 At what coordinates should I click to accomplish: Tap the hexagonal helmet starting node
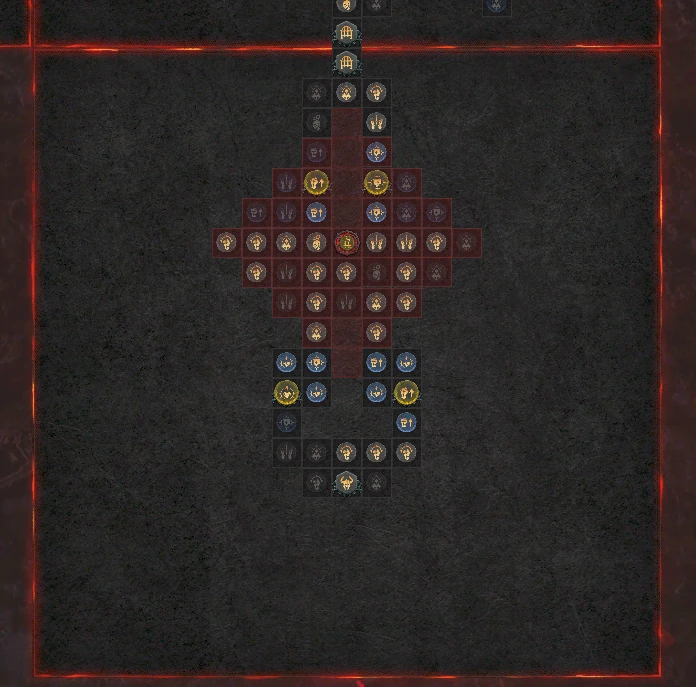coord(346,483)
